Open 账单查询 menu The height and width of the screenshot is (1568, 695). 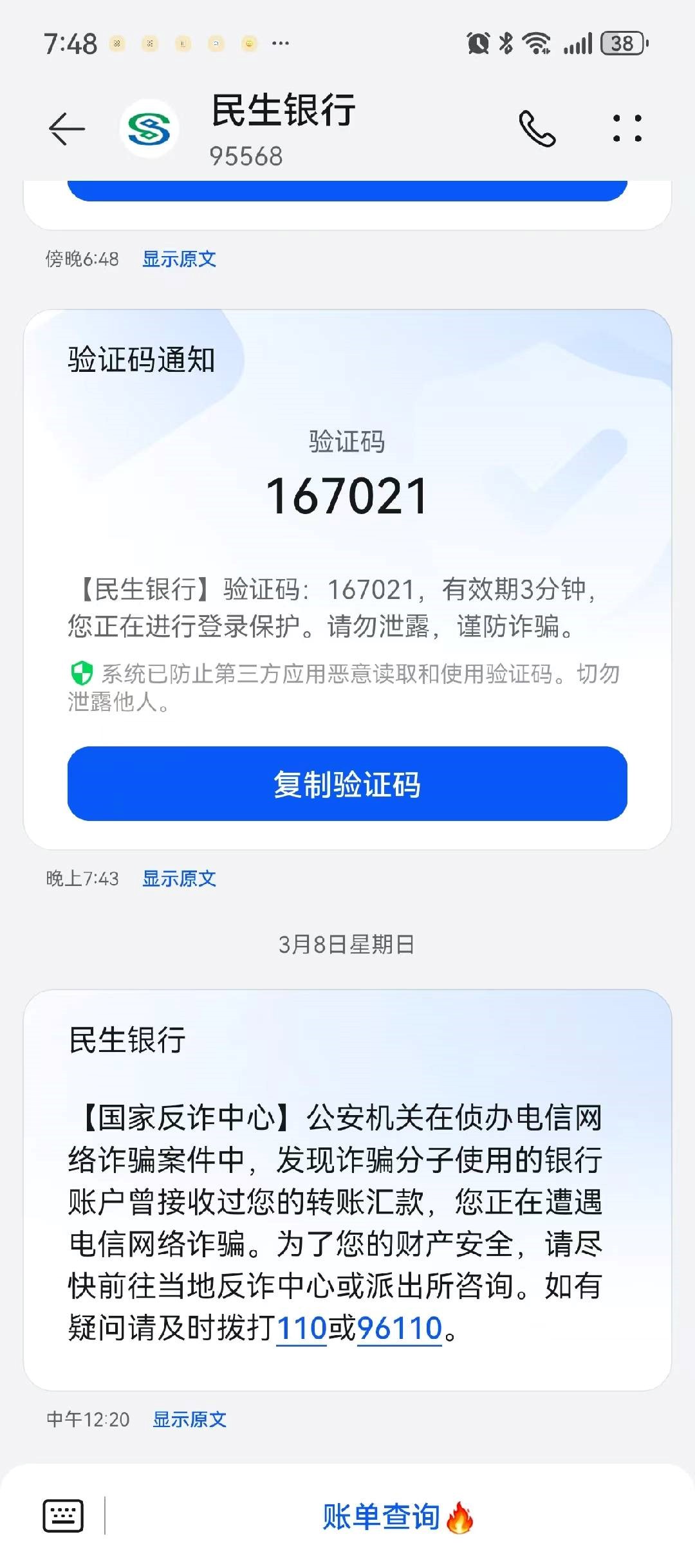[397, 1517]
